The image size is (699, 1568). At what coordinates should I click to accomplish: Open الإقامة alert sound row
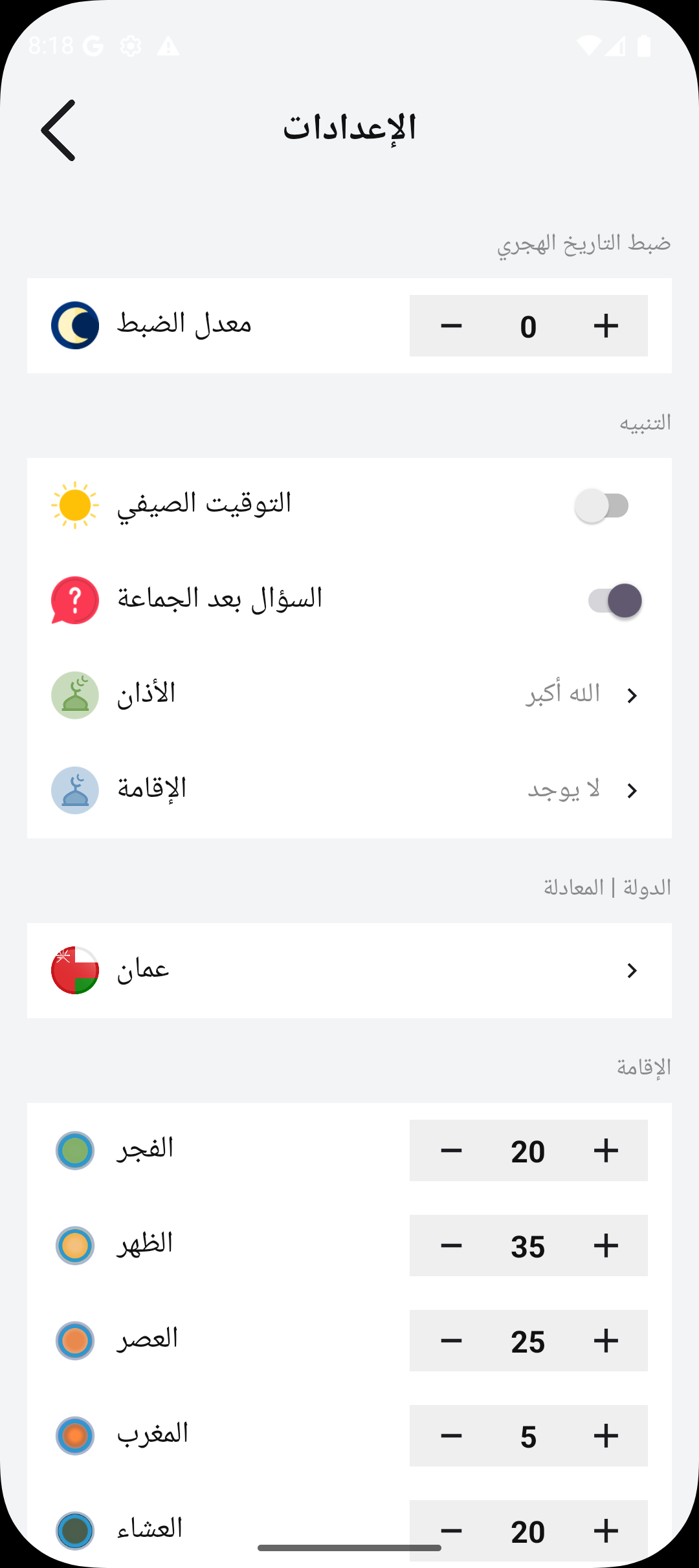pos(349,790)
